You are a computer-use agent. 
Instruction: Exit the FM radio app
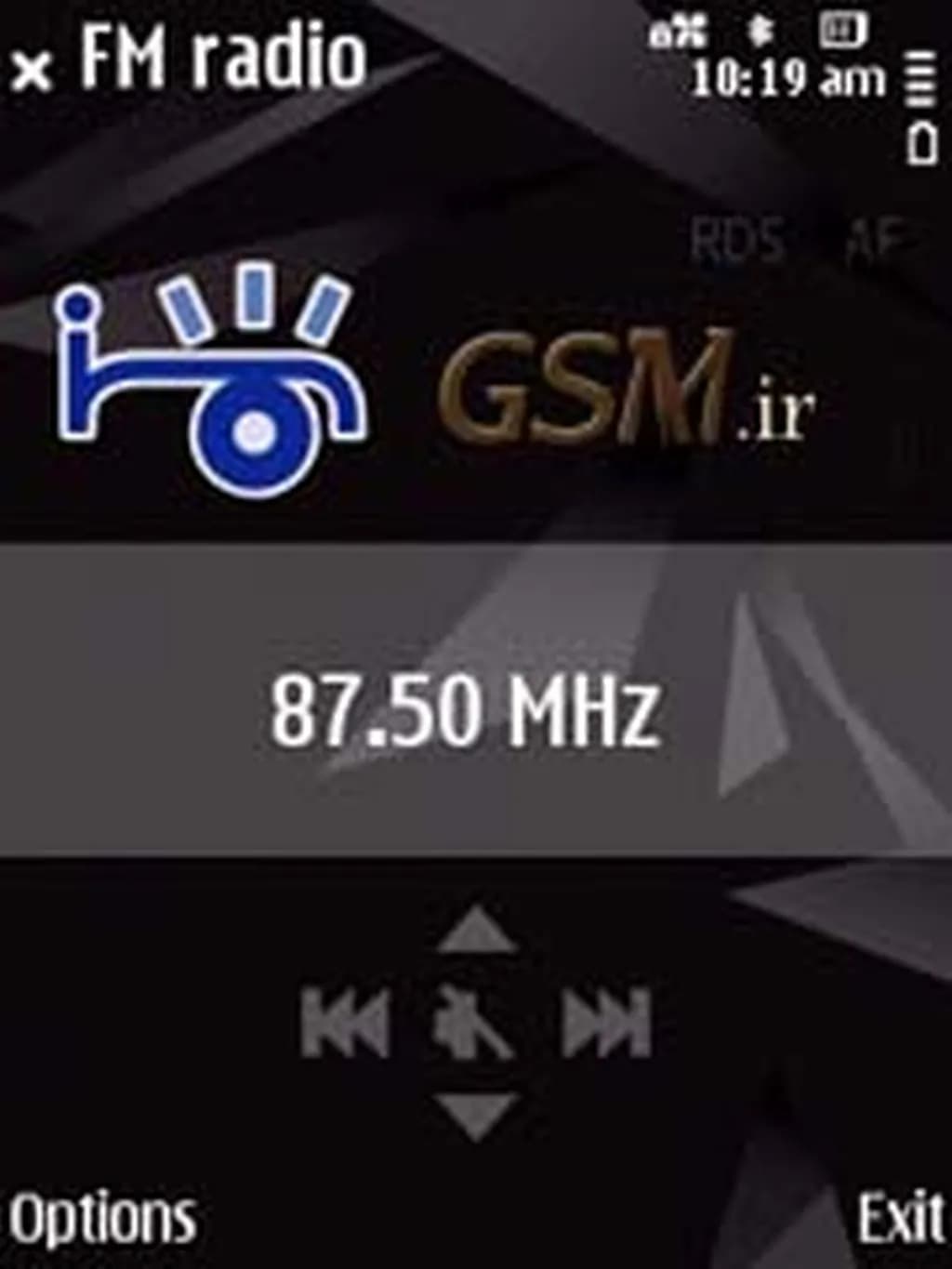(x=899, y=1218)
